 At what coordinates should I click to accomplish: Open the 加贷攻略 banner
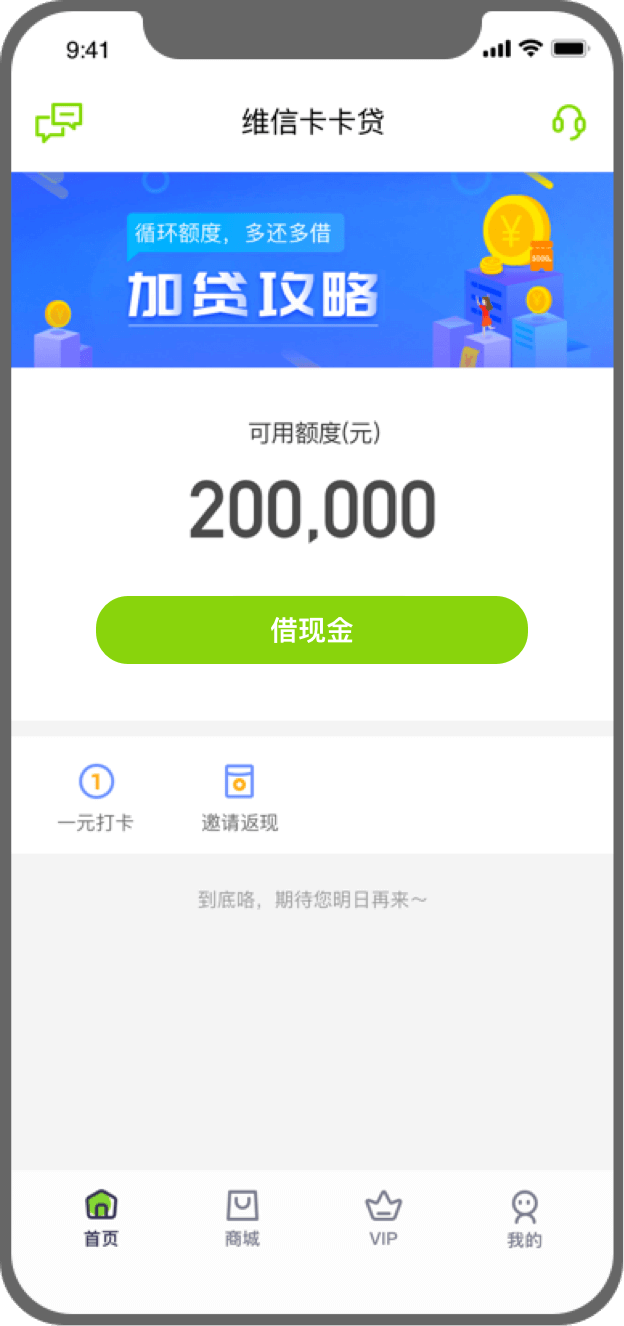[x=312, y=270]
